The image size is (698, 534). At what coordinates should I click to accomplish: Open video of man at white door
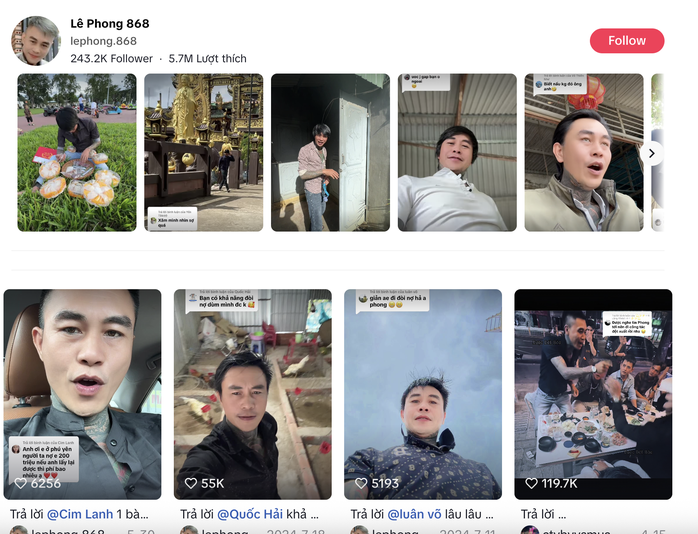point(330,152)
